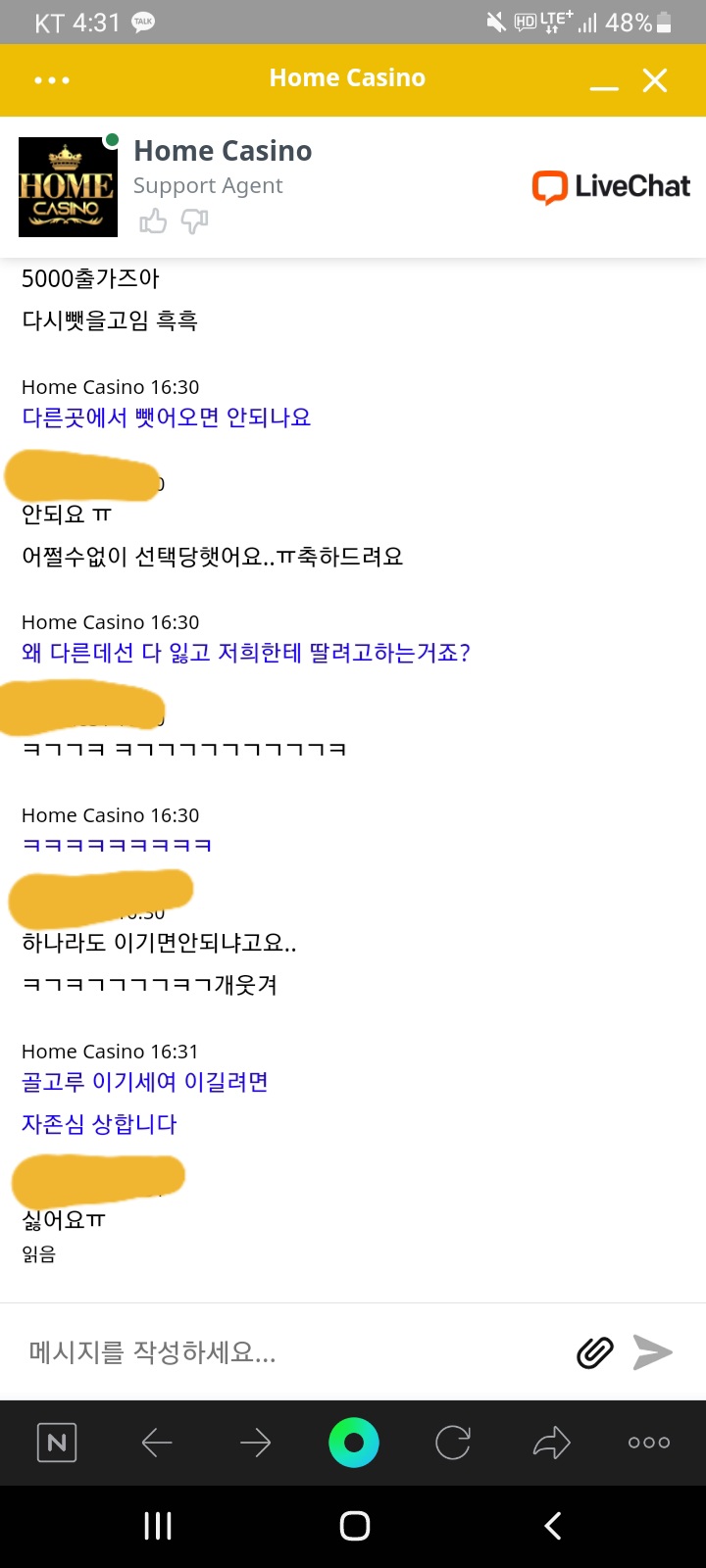Go to the phone home screen
The height and width of the screenshot is (1568, 706).
click(x=354, y=1526)
